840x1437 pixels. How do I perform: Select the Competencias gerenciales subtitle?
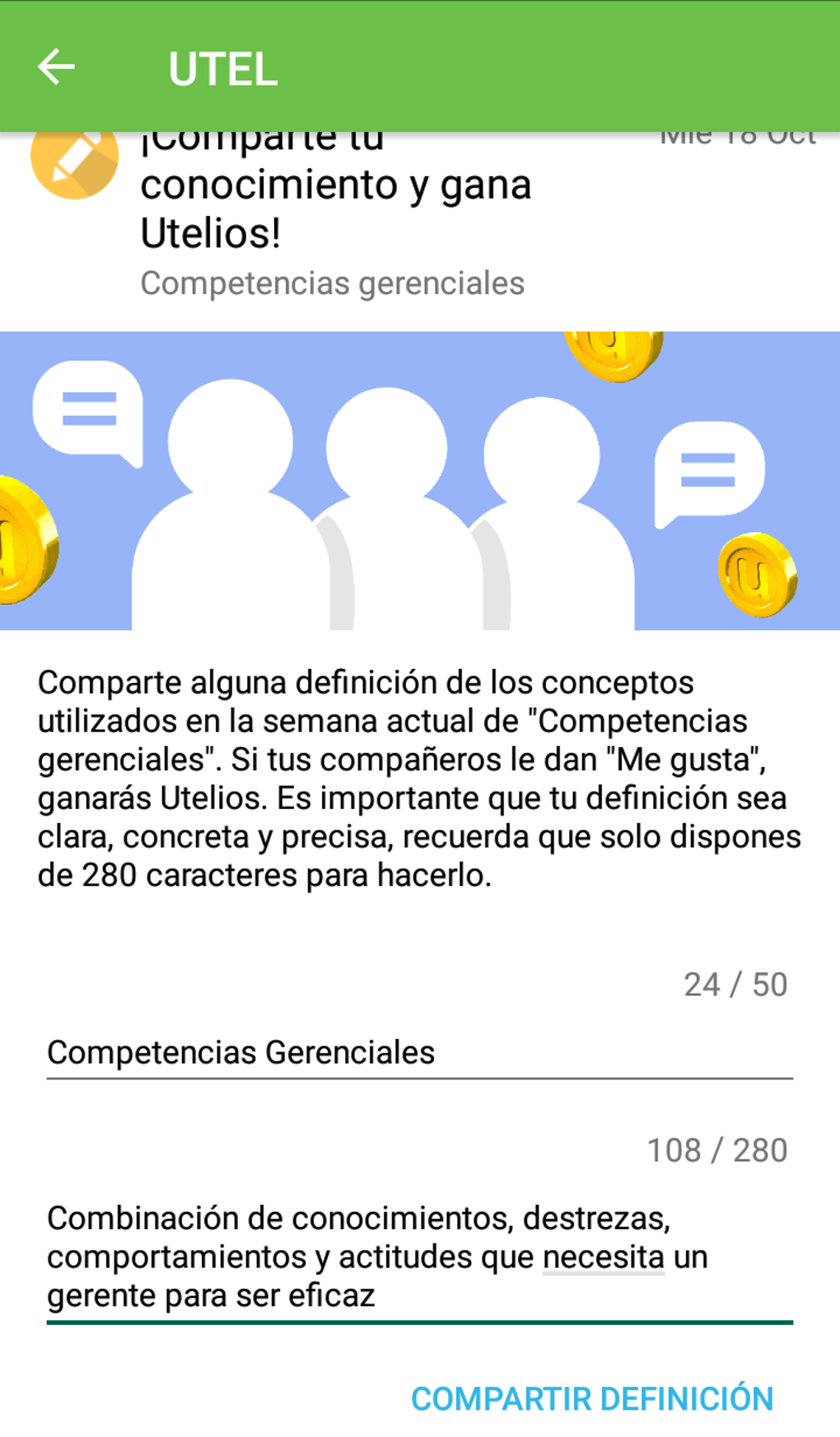coord(333,283)
